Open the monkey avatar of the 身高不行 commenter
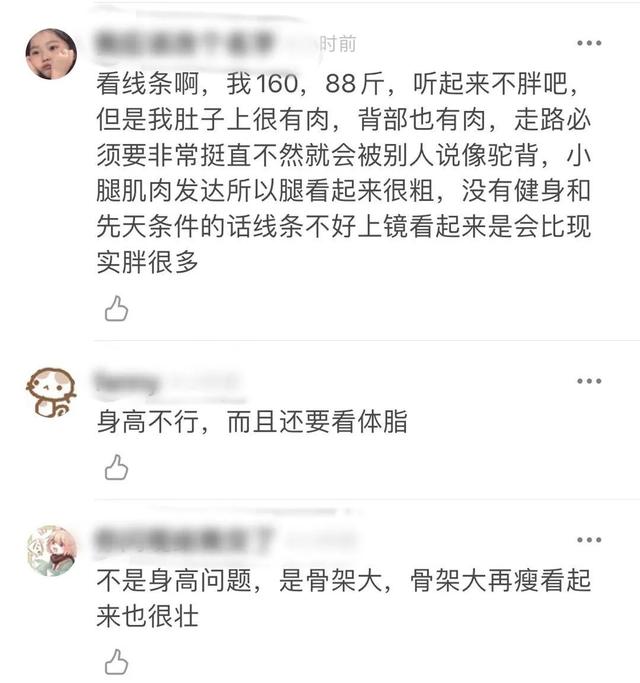The height and width of the screenshot is (683, 640). (x=51, y=393)
